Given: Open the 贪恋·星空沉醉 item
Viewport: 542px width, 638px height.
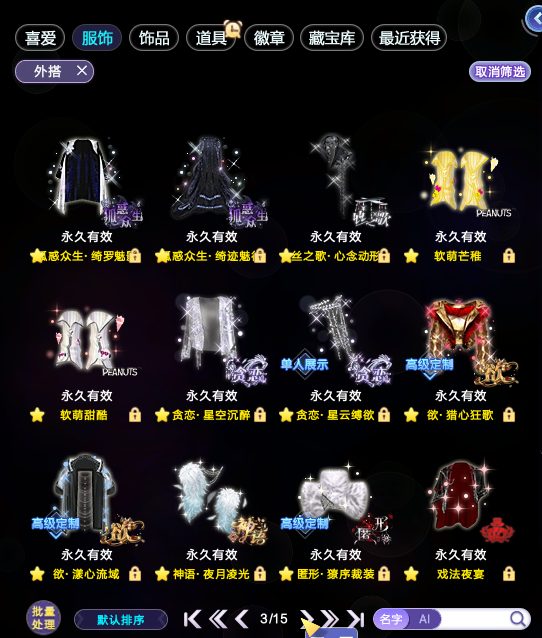Looking at the screenshot, I should tap(210, 359).
